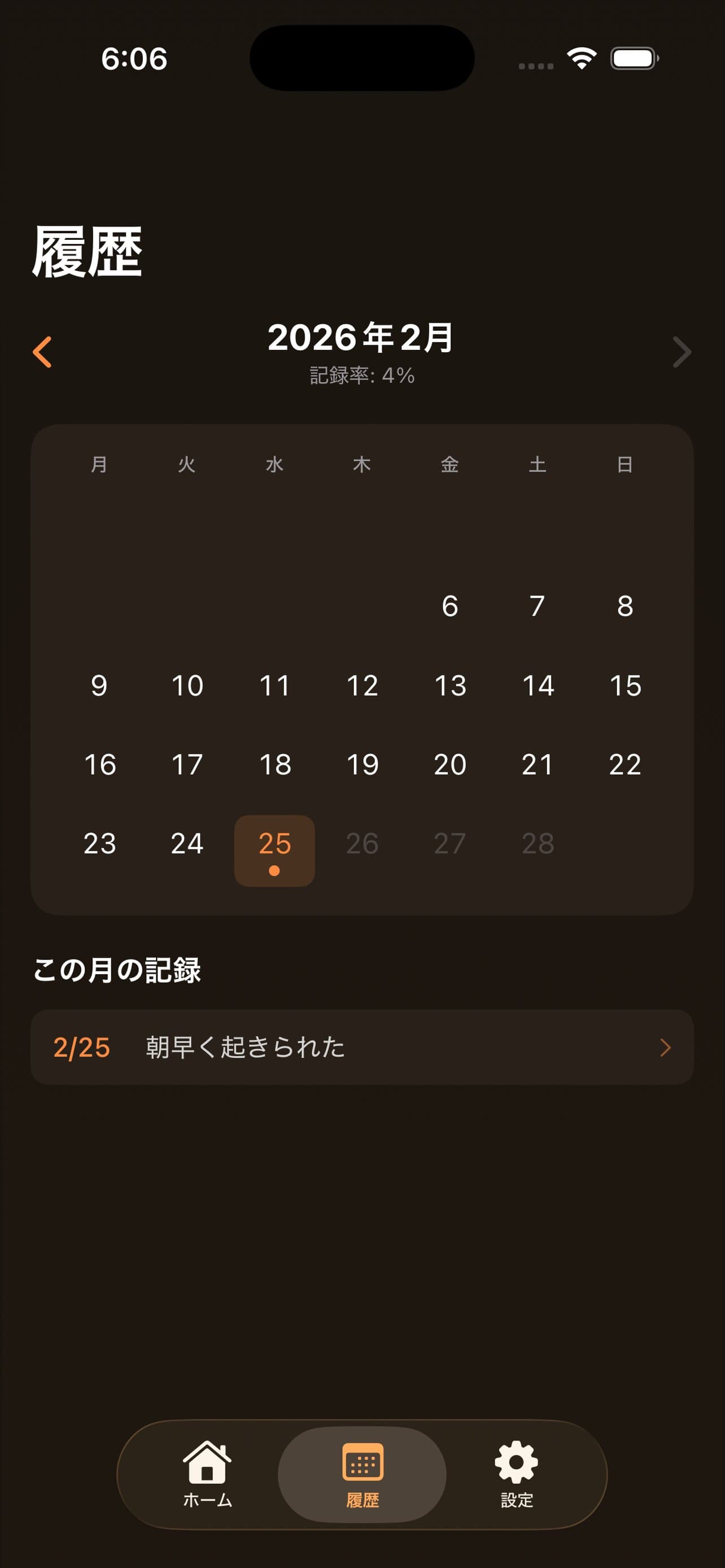This screenshot has width=725, height=1568.
Task: Open the 設定 tab
Action: [x=517, y=1474]
